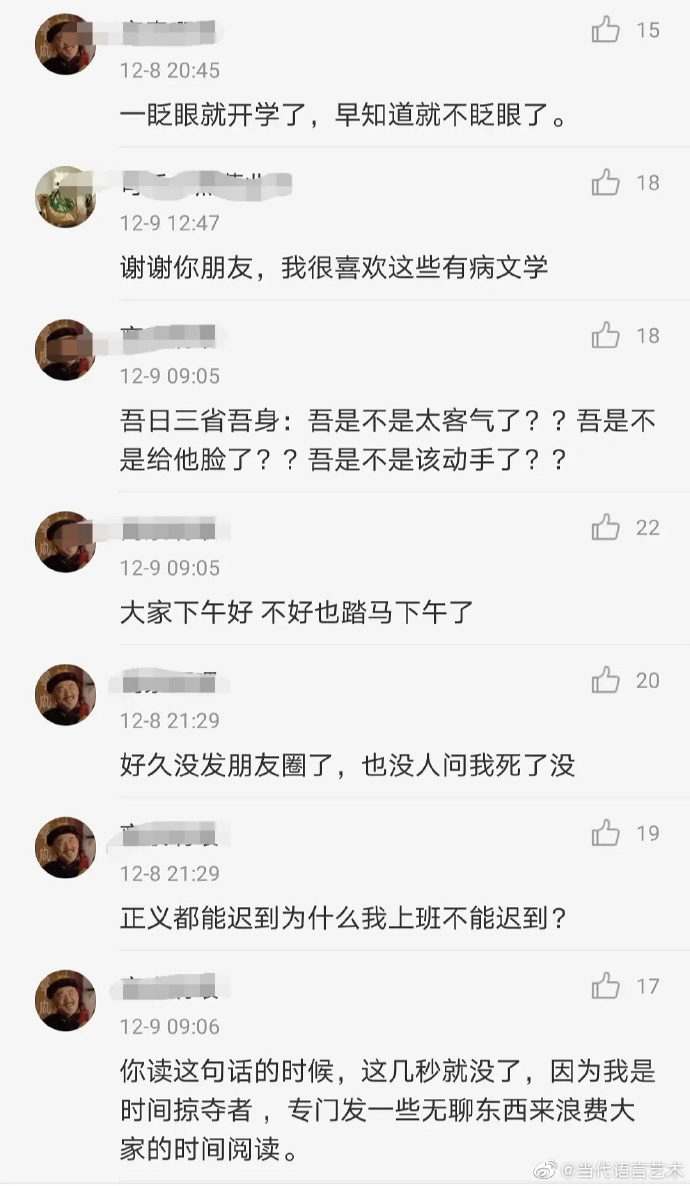Like the comment about 有病文学

click(x=606, y=183)
